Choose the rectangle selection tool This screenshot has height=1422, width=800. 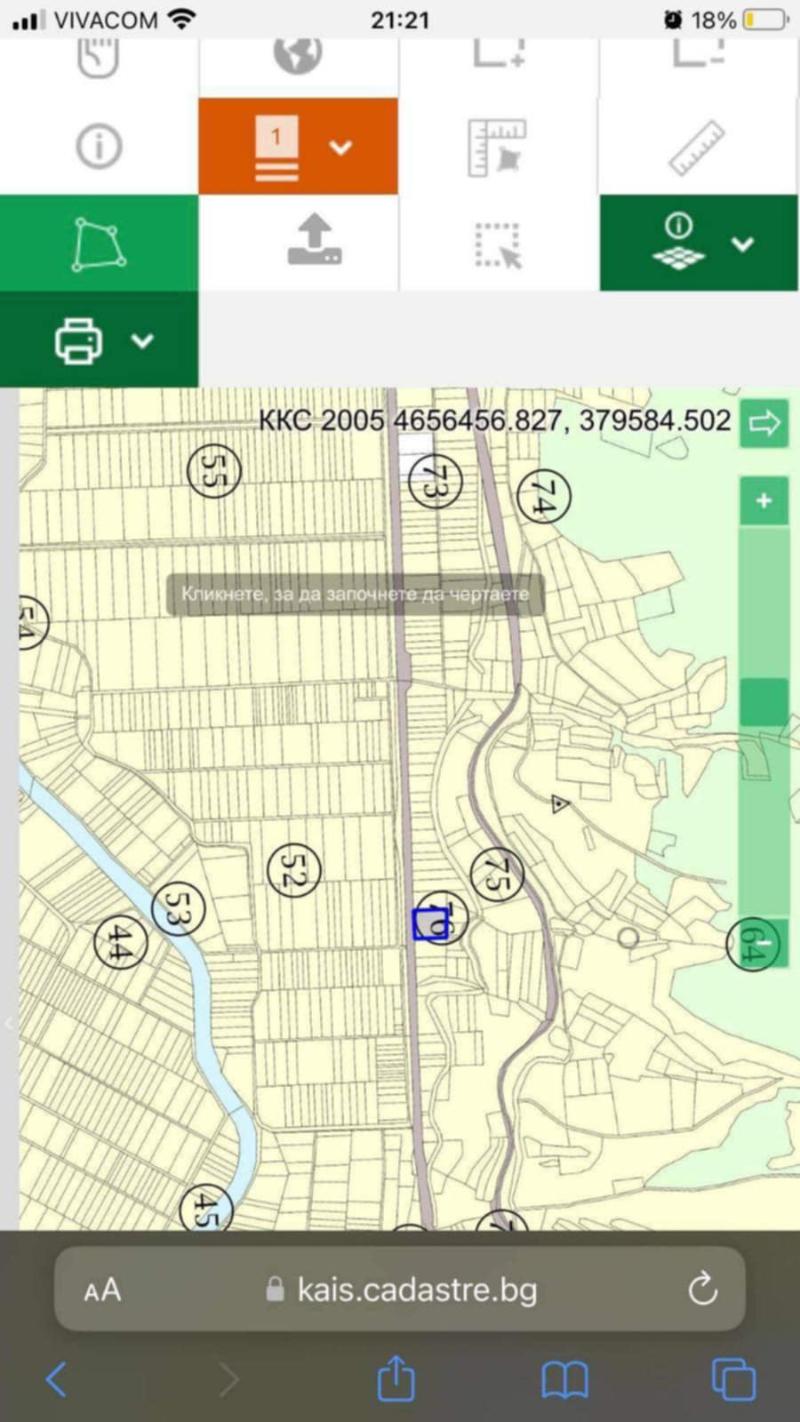[497, 244]
